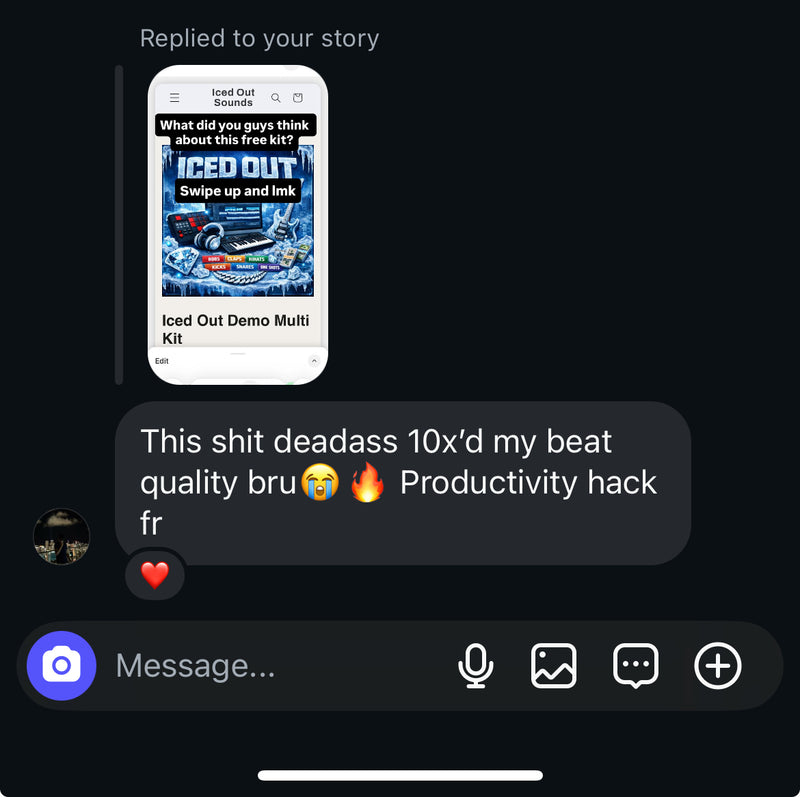Open the plus more options button
This screenshot has height=797, width=800.
pos(718,666)
